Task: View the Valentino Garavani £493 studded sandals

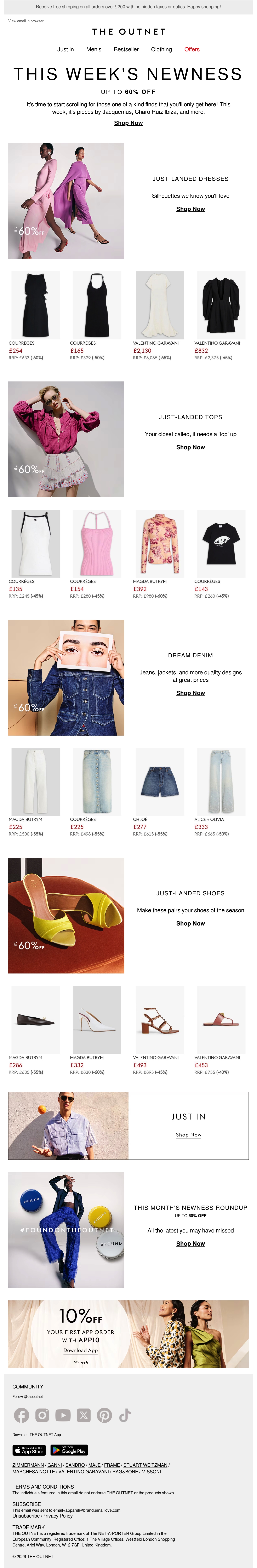Action: click(x=159, y=1020)
